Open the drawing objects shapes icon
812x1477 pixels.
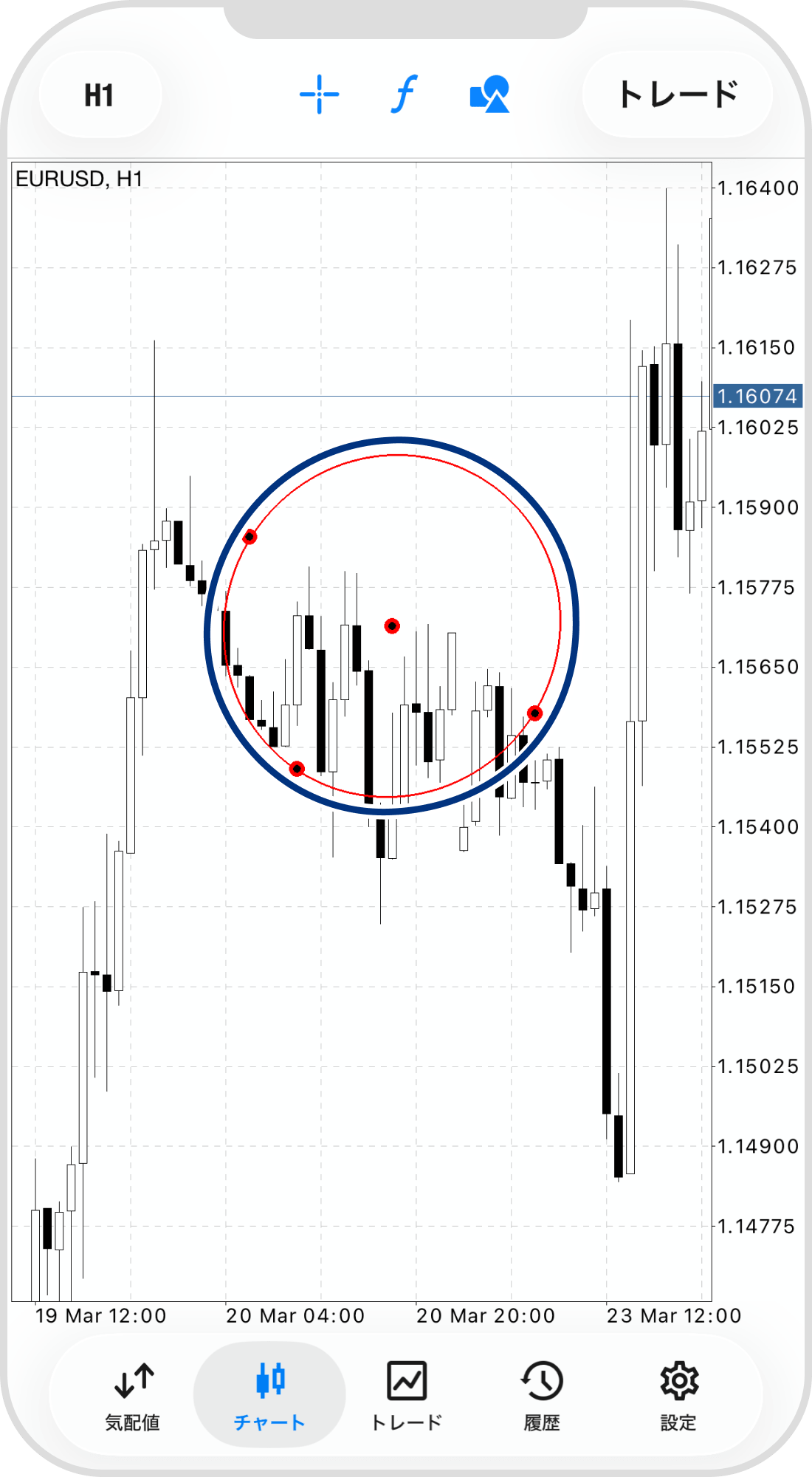tap(489, 95)
